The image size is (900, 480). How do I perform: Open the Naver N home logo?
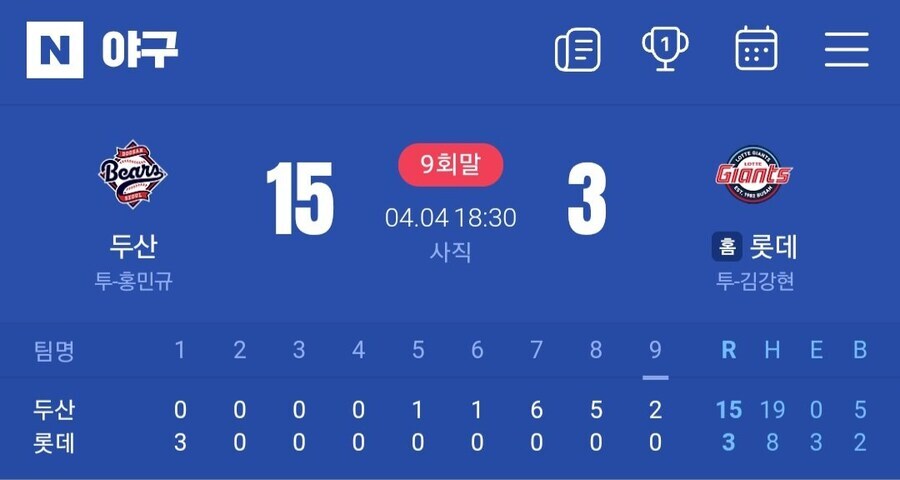click(x=55, y=49)
